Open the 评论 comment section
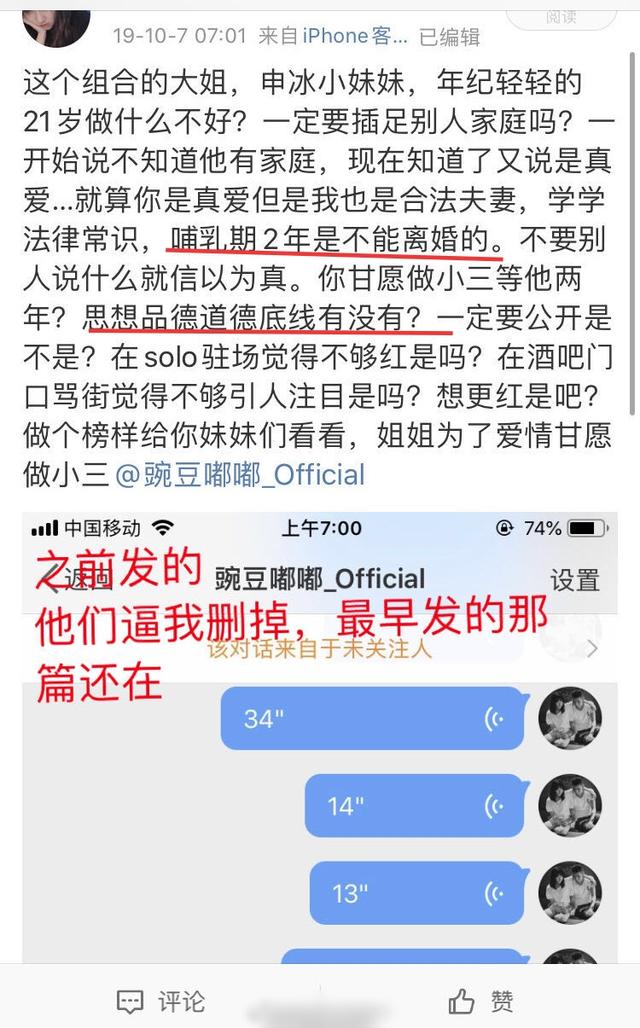This screenshot has height=1028, width=640. [x=160, y=1000]
